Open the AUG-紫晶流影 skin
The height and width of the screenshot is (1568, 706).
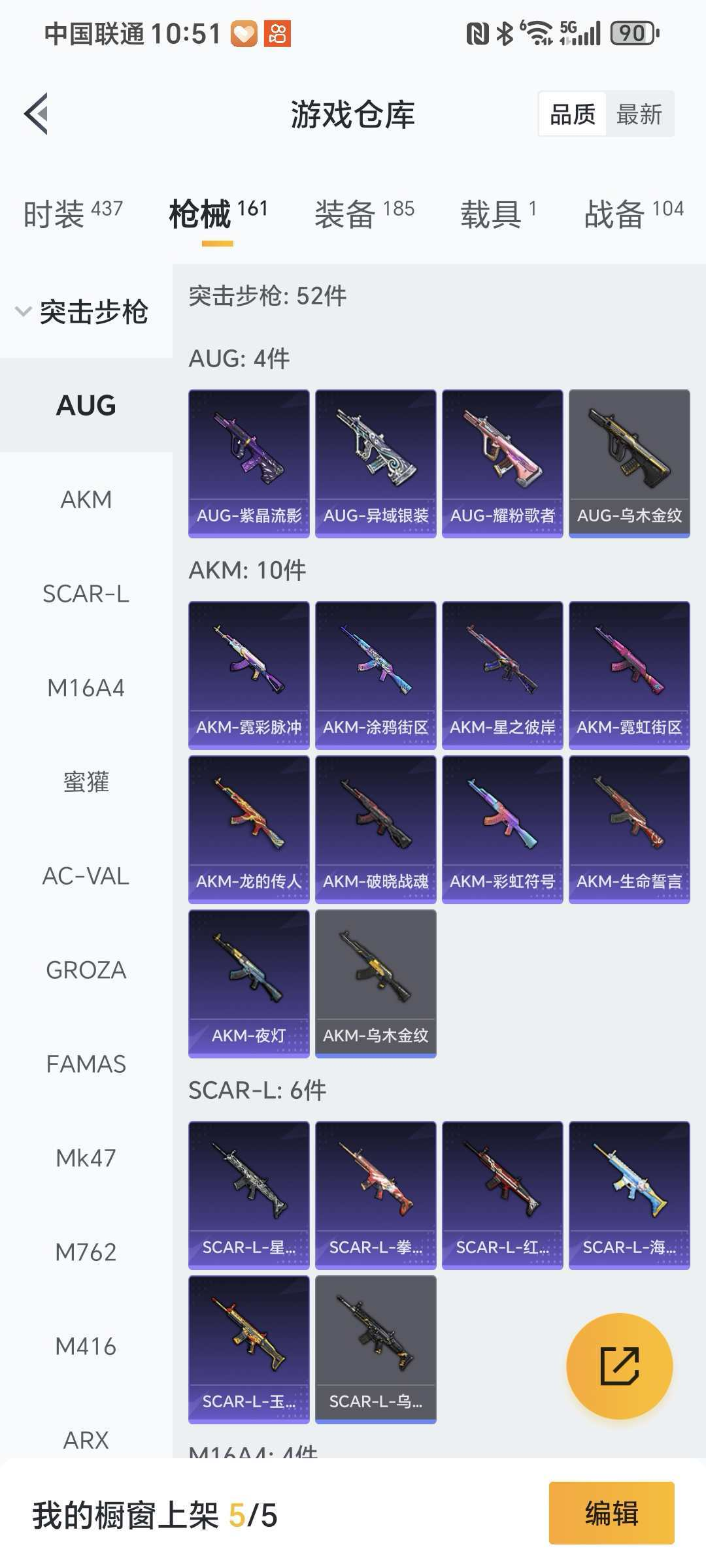pos(249,464)
